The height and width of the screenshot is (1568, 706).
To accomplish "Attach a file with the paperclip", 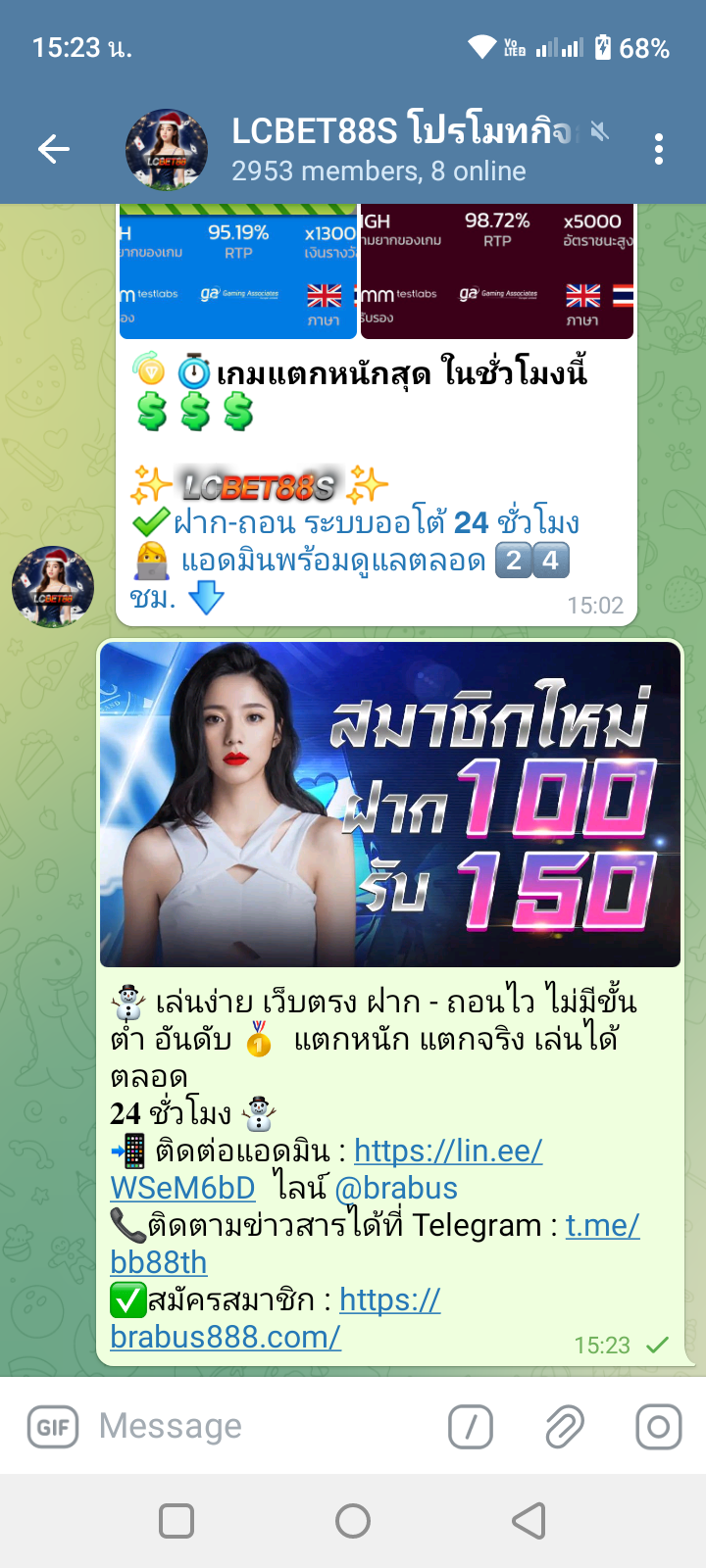I will (x=565, y=1426).
